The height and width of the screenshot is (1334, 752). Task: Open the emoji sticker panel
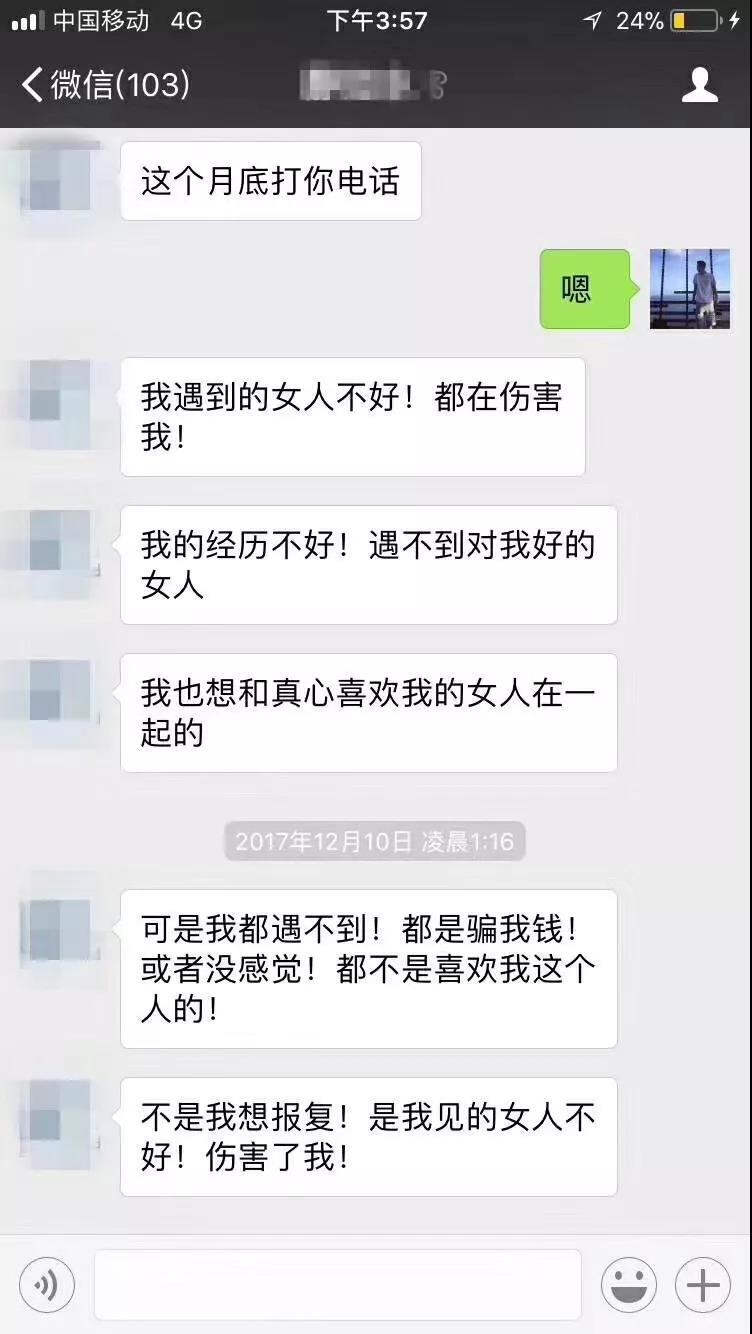coord(628,1284)
